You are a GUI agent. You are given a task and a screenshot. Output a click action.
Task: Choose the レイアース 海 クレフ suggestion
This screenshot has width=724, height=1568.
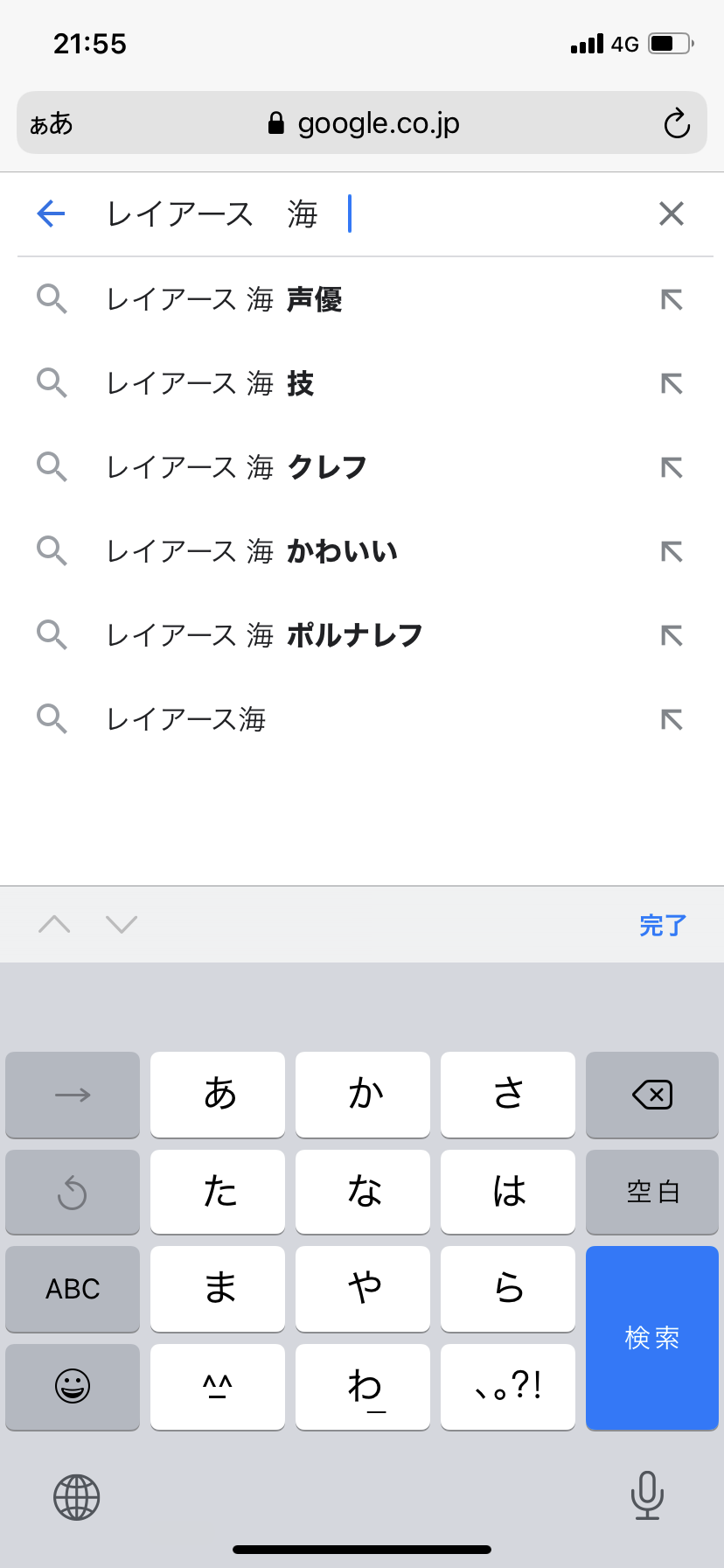(236, 467)
